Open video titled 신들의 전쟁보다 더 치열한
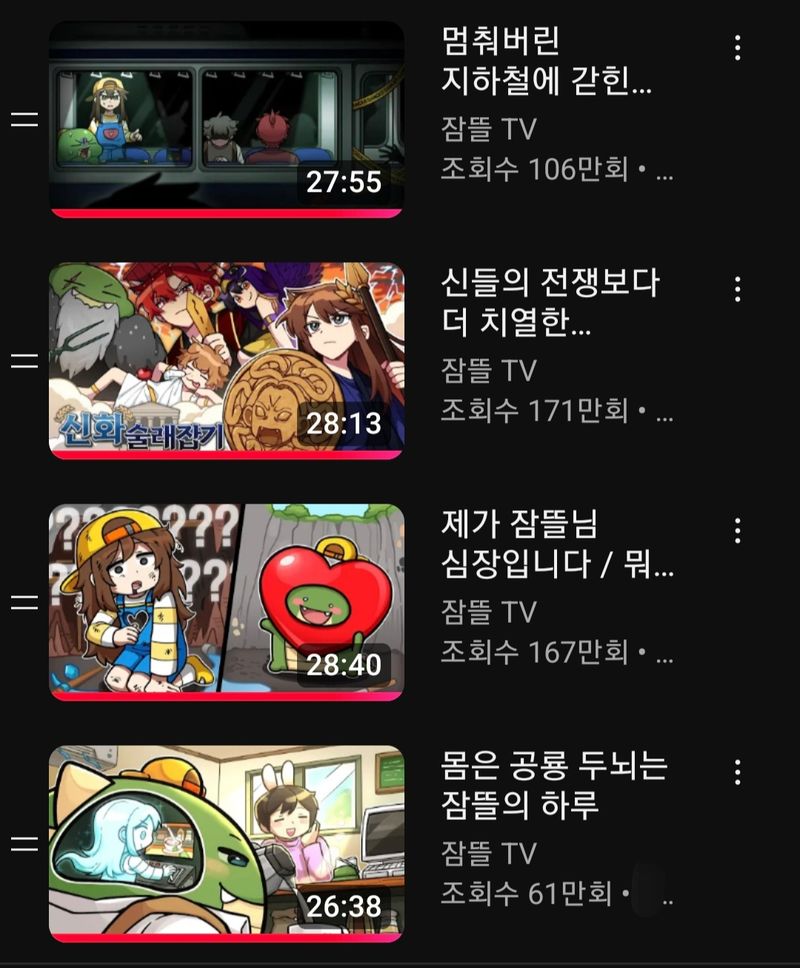This screenshot has height=968, width=800. coord(550,303)
